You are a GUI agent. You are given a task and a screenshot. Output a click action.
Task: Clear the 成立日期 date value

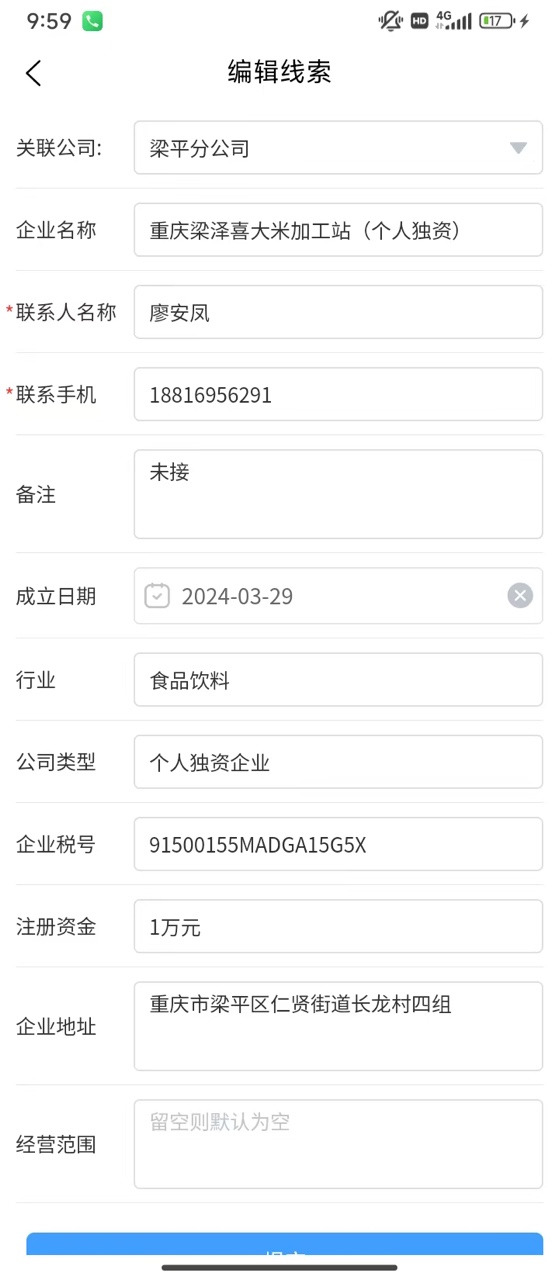click(x=520, y=596)
